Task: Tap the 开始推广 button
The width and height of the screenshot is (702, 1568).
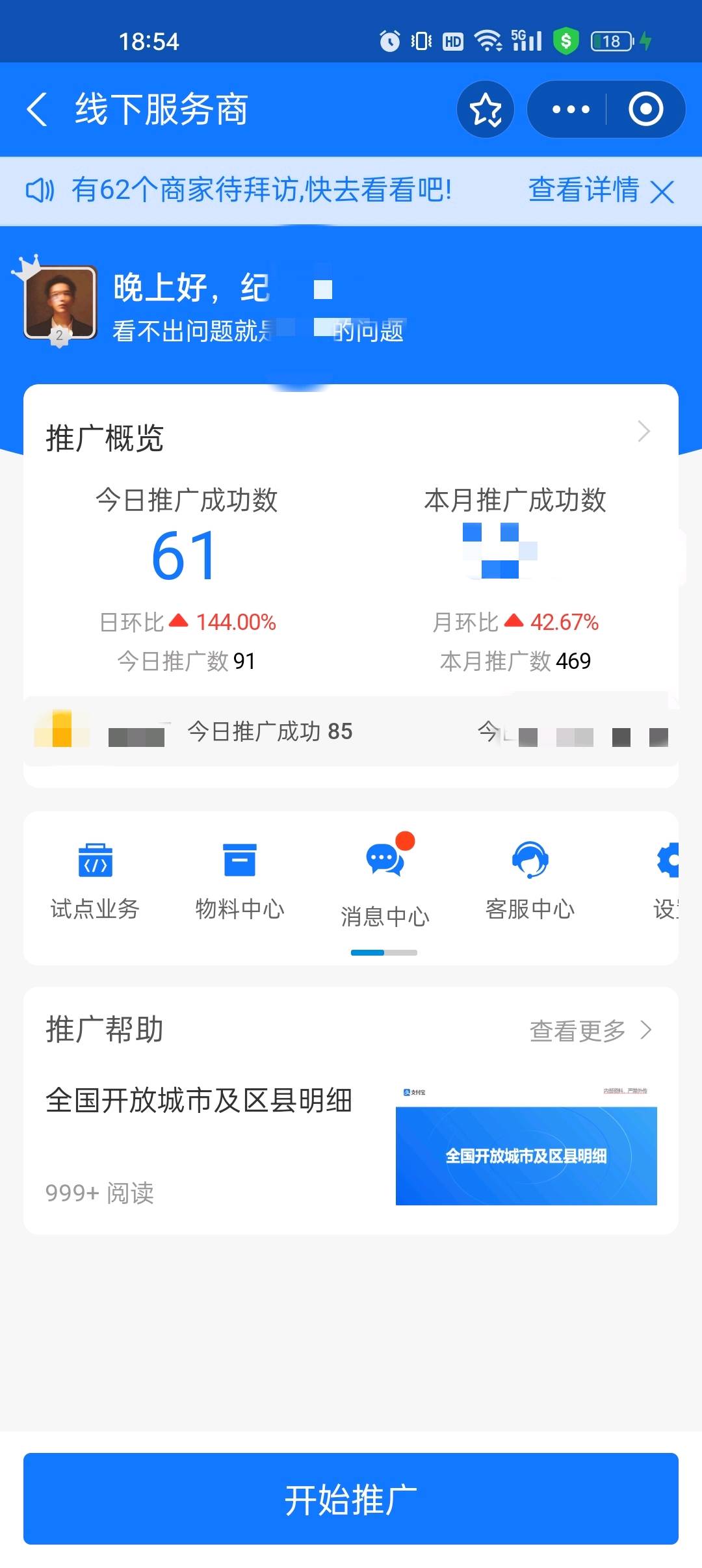Action: [351, 1498]
